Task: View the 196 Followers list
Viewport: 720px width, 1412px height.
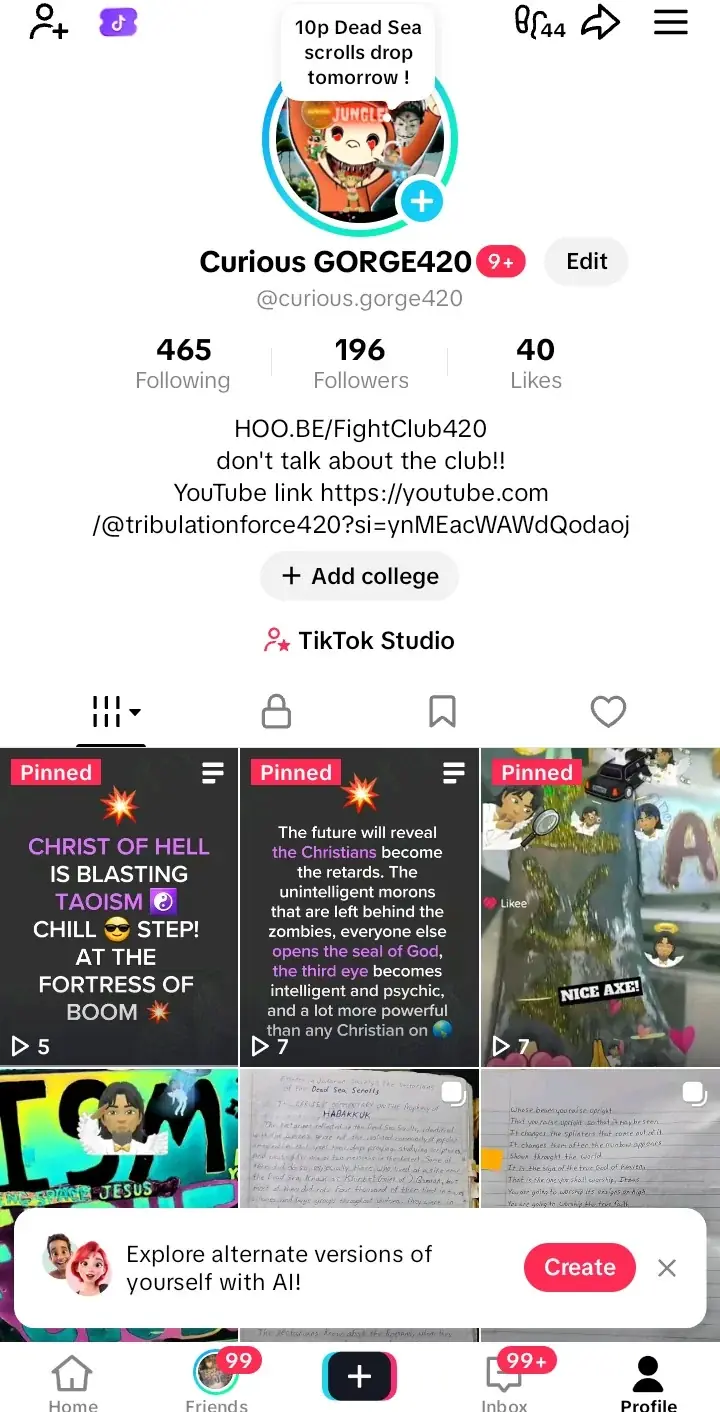Action: 360,364
